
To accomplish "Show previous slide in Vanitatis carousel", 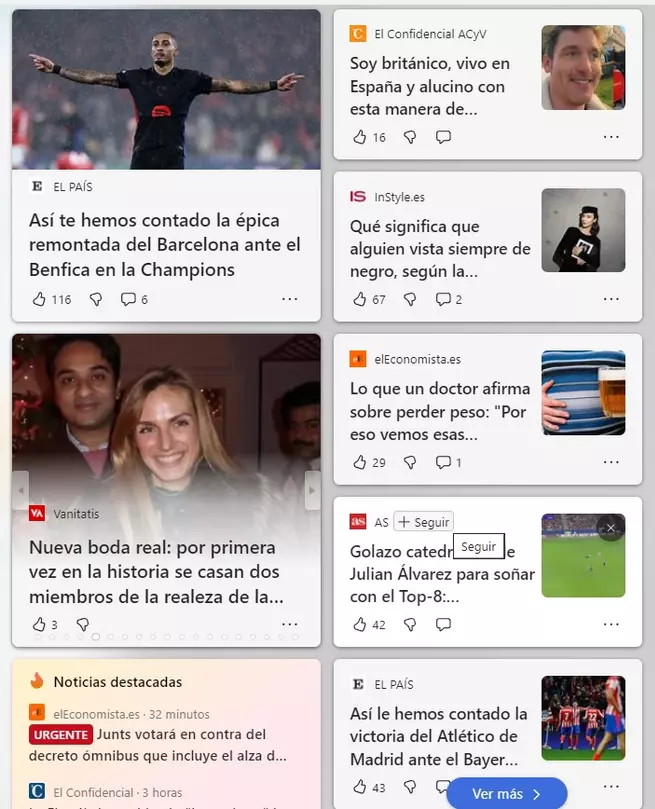I will pyautogui.click(x=21, y=490).
